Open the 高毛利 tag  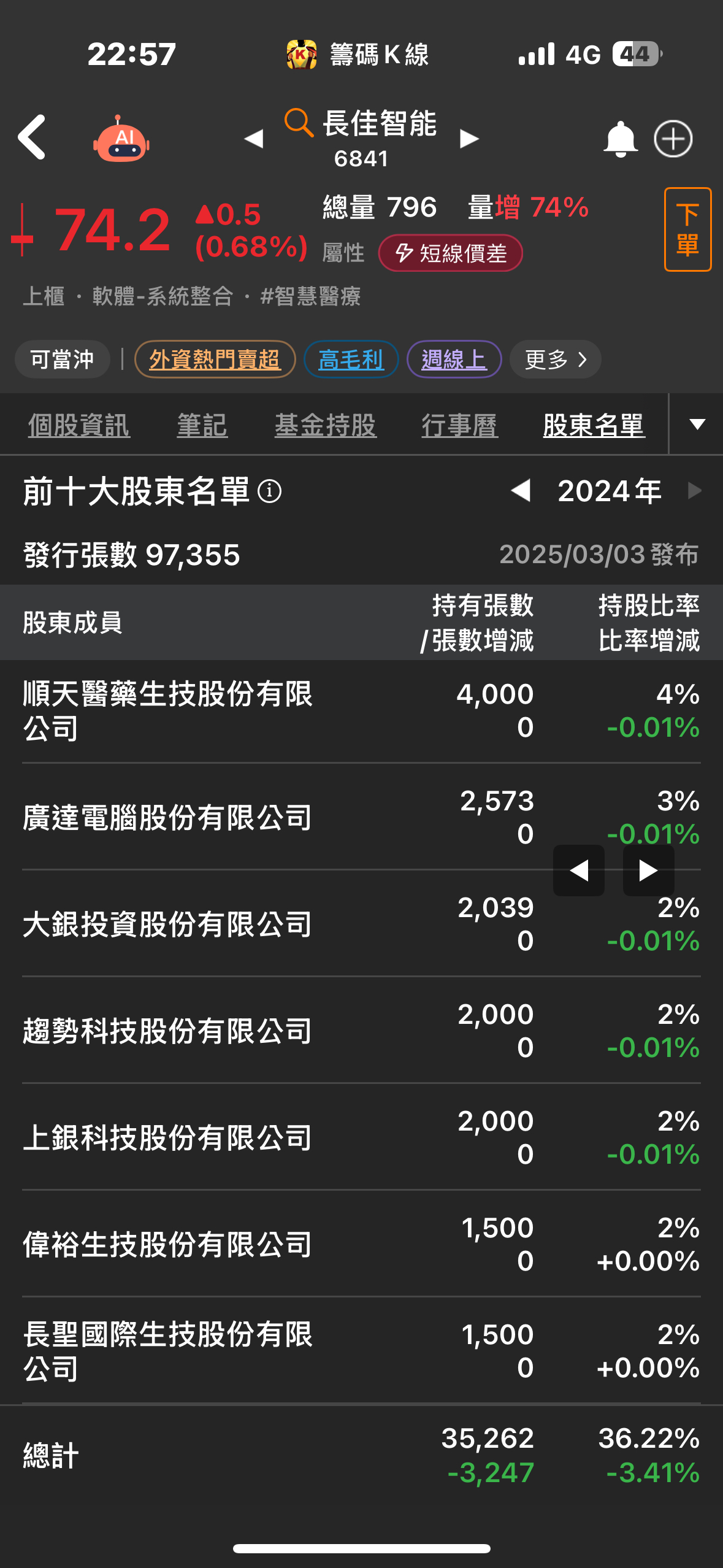point(351,359)
